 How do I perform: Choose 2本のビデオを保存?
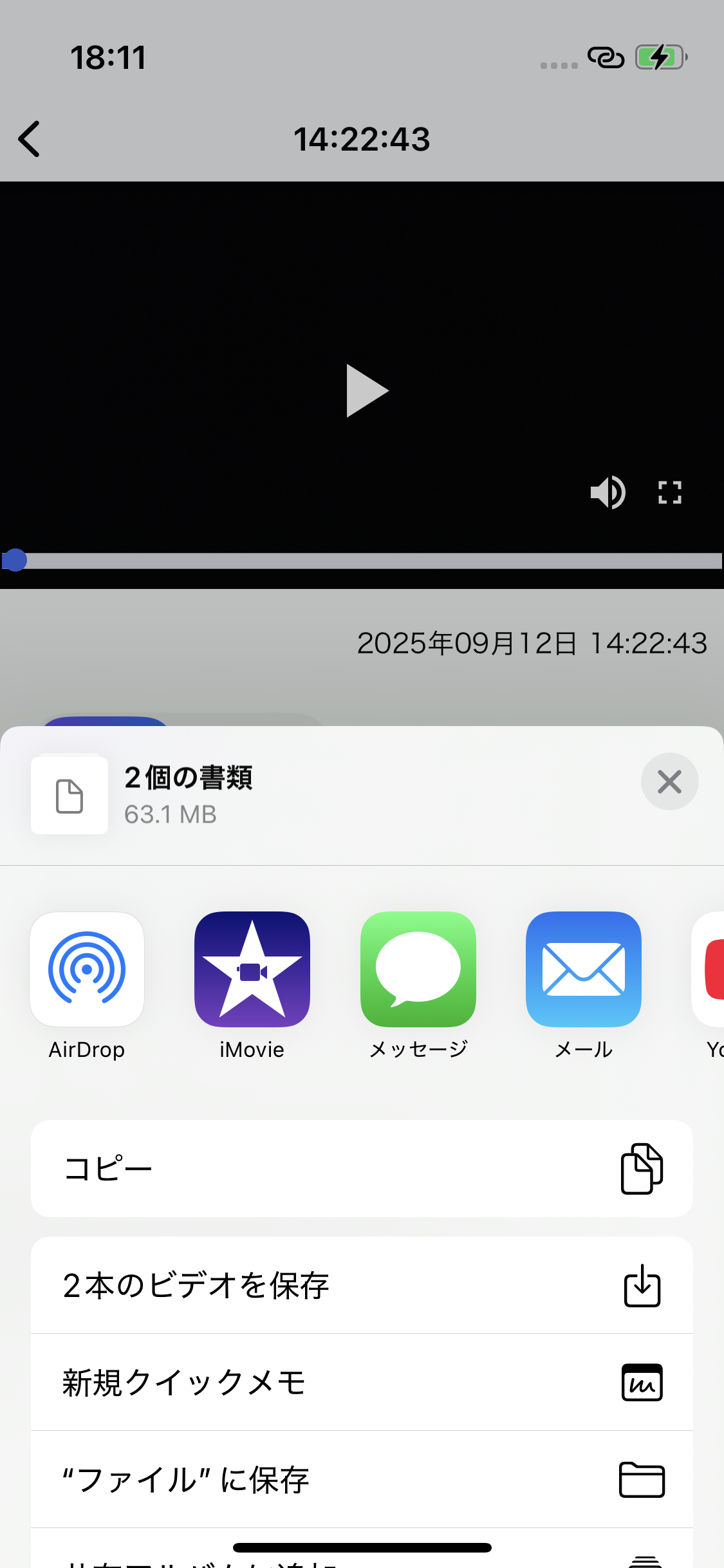[x=362, y=1285]
